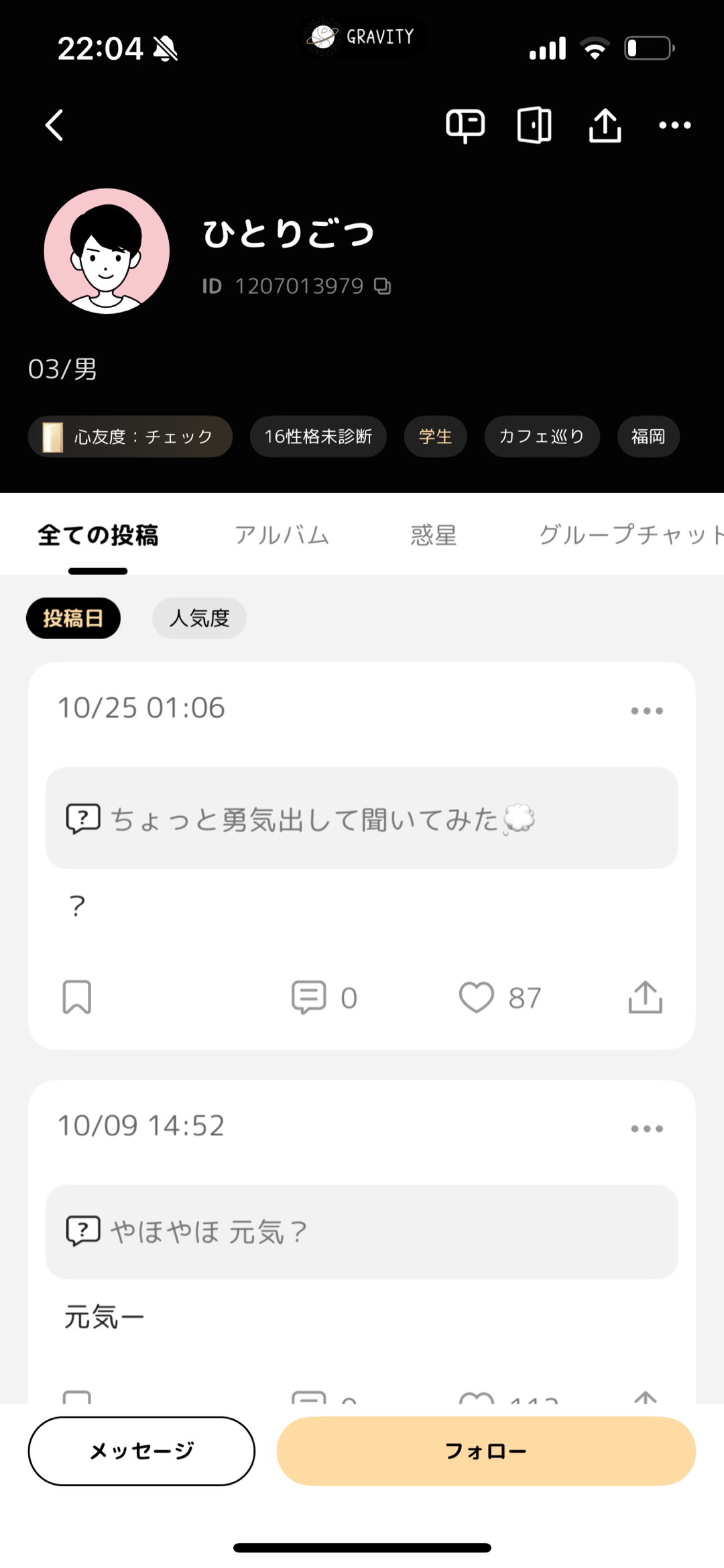Send a message via メッセージ button
The width and height of the screenshot is (724, 1568).
(141, 1451)
